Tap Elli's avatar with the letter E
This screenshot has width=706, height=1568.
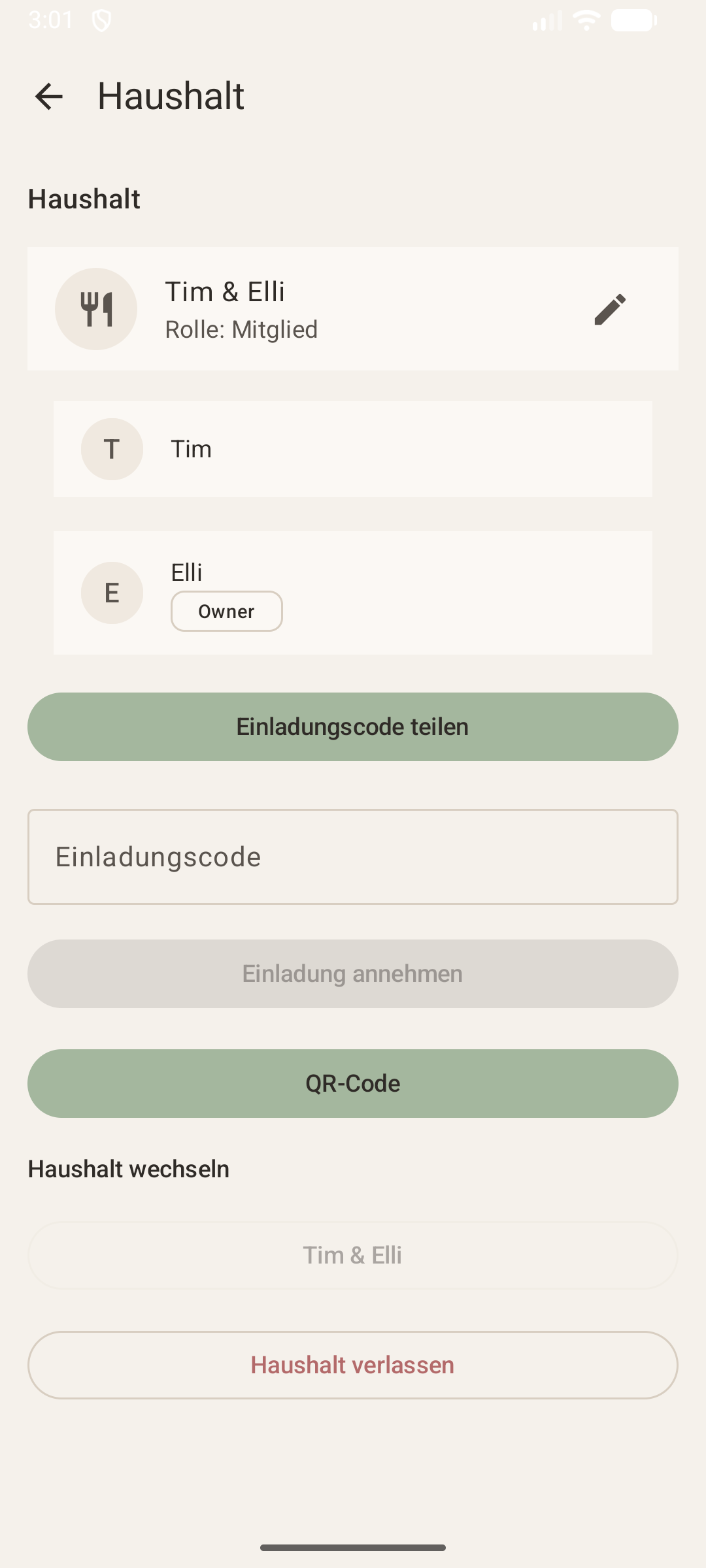(x=111, y=593)
